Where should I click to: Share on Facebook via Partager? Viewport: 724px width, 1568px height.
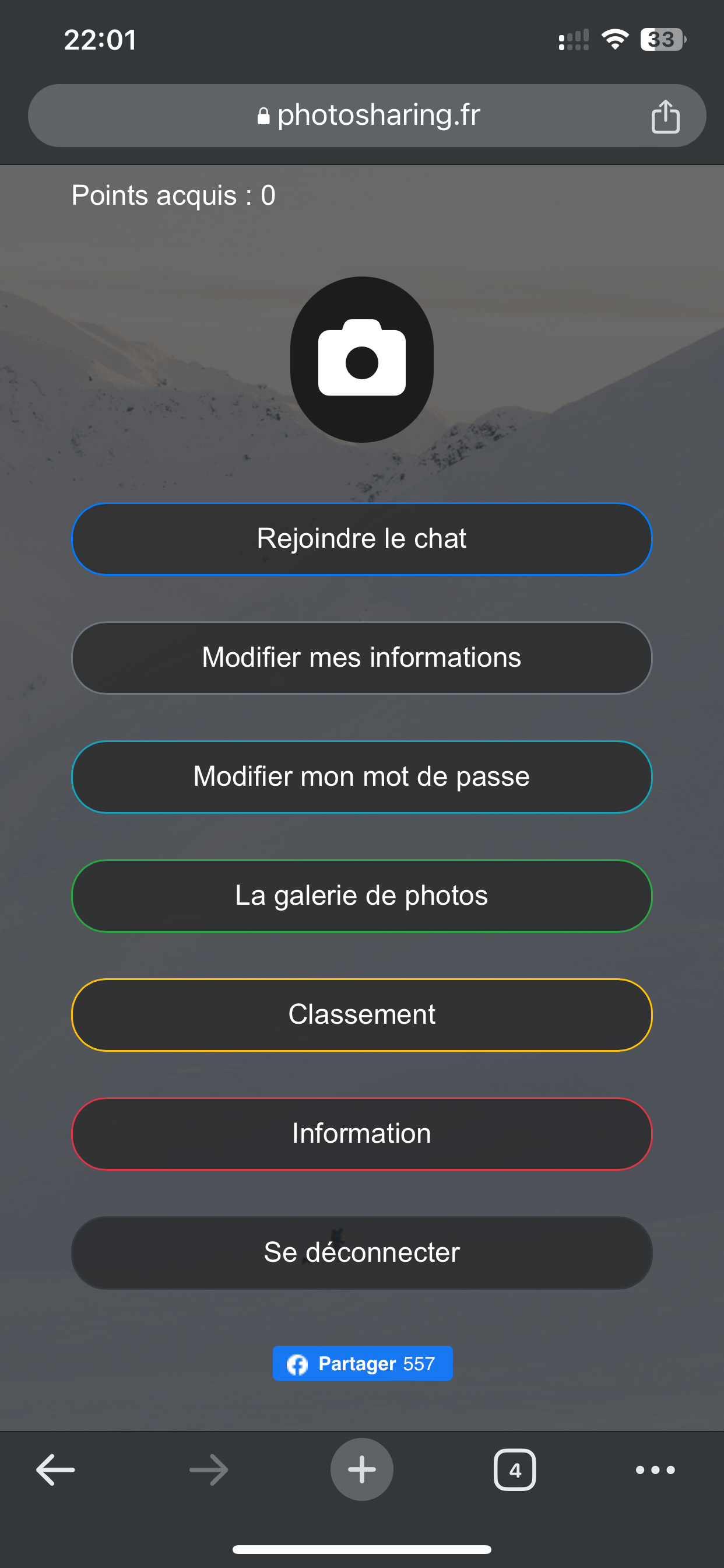(x=363, y=1363)
